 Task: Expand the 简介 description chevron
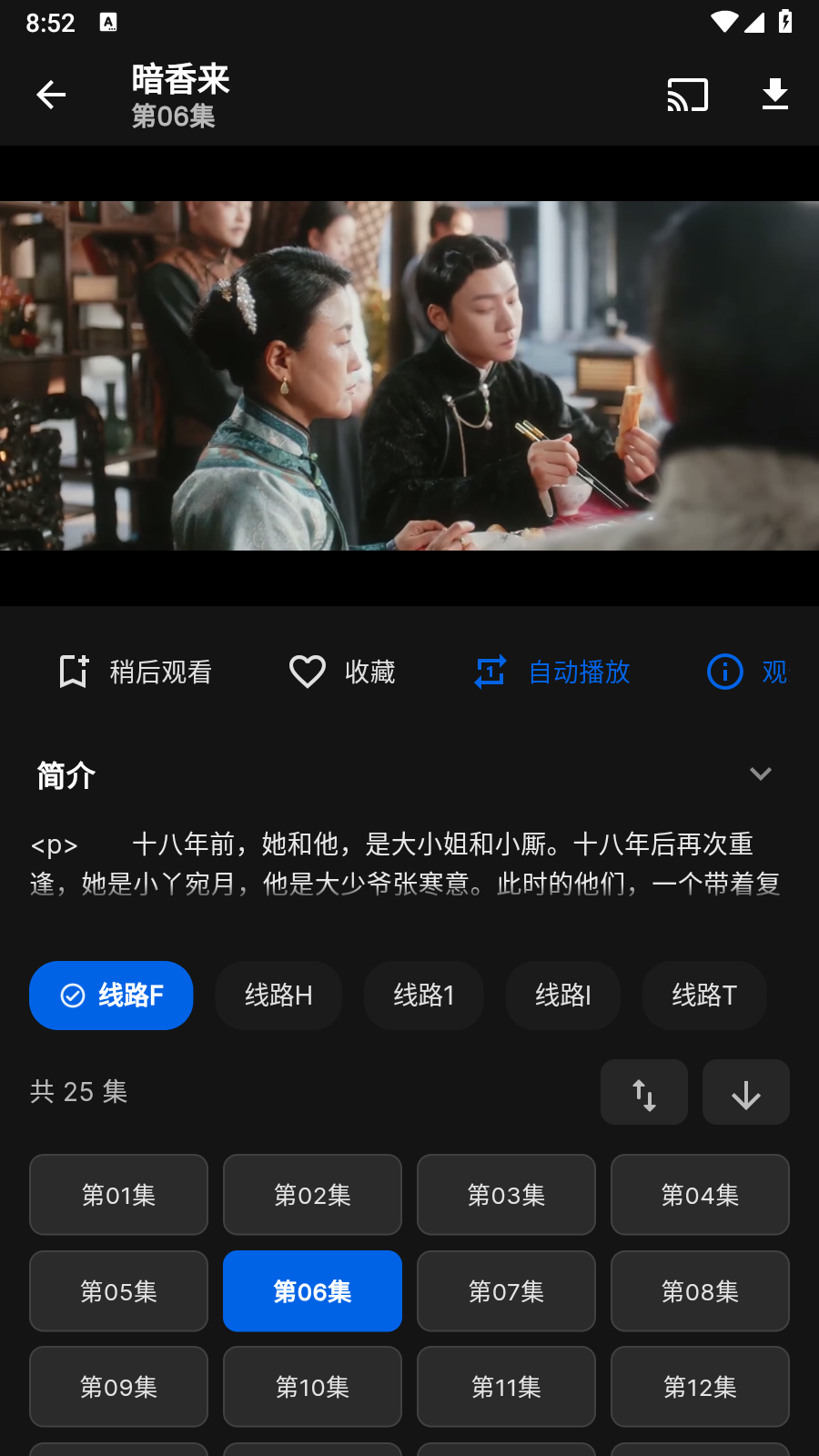tap(761, 774)
